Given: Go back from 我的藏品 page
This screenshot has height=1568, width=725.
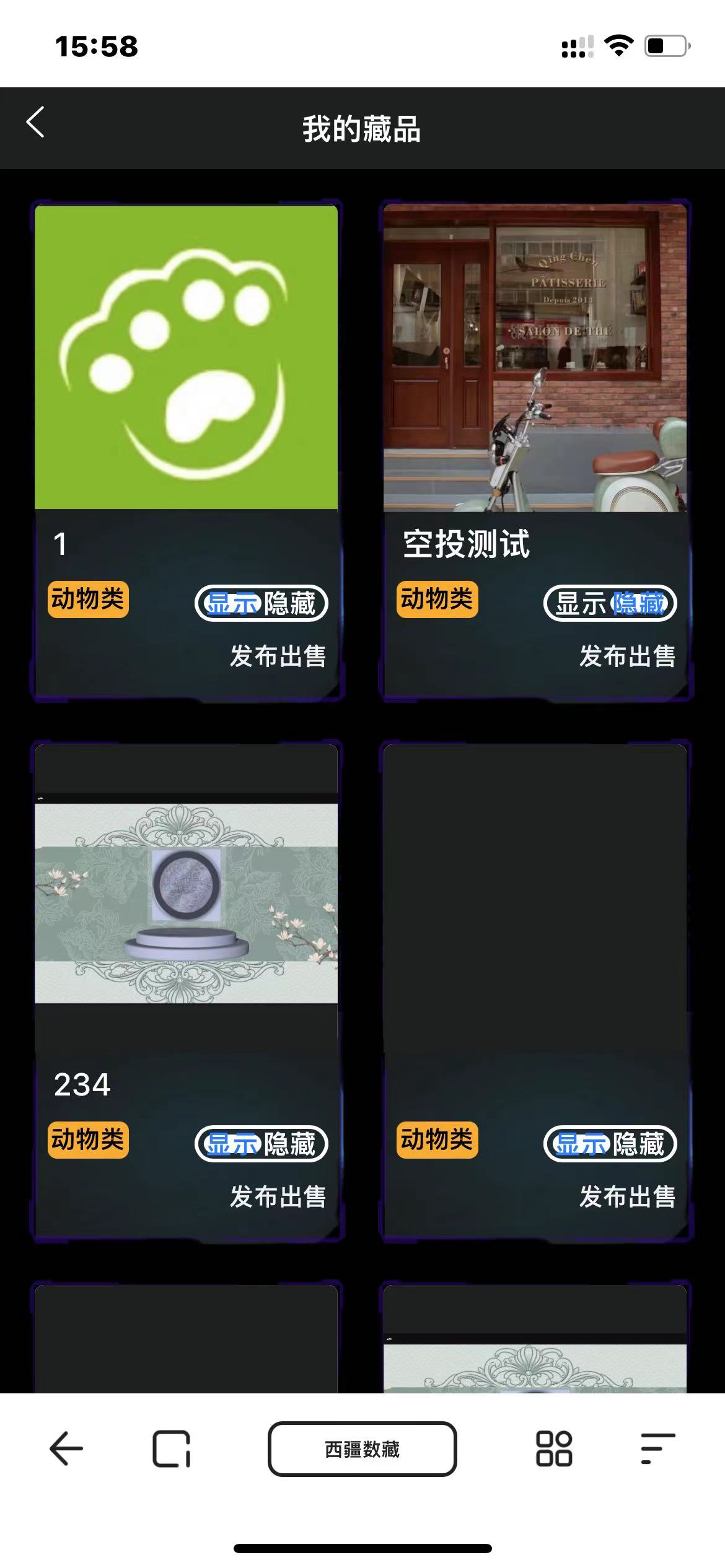Looking at the screenshot, I should [x=36, y=122].
